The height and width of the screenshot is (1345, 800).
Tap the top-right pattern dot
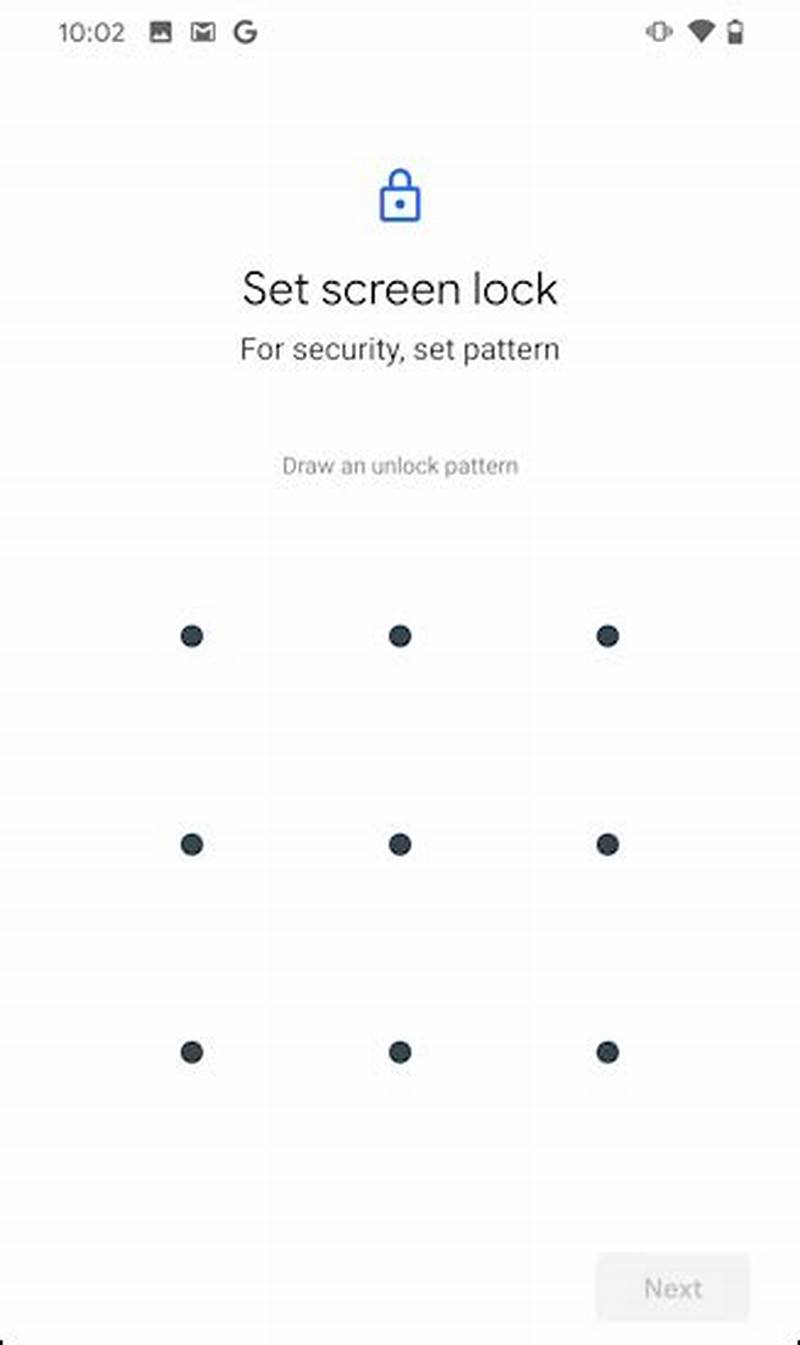(607, 636)
